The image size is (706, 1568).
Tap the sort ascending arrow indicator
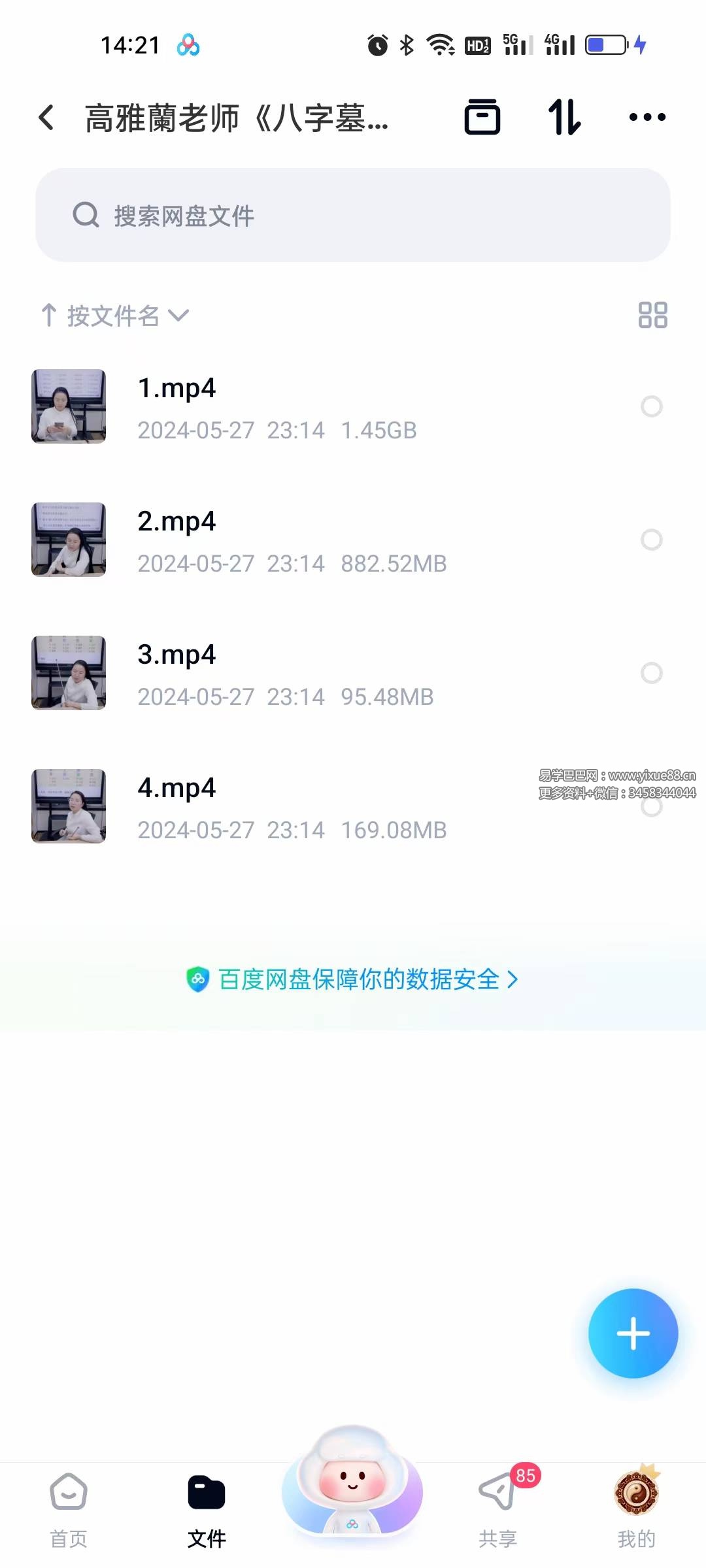pos(49,316)
